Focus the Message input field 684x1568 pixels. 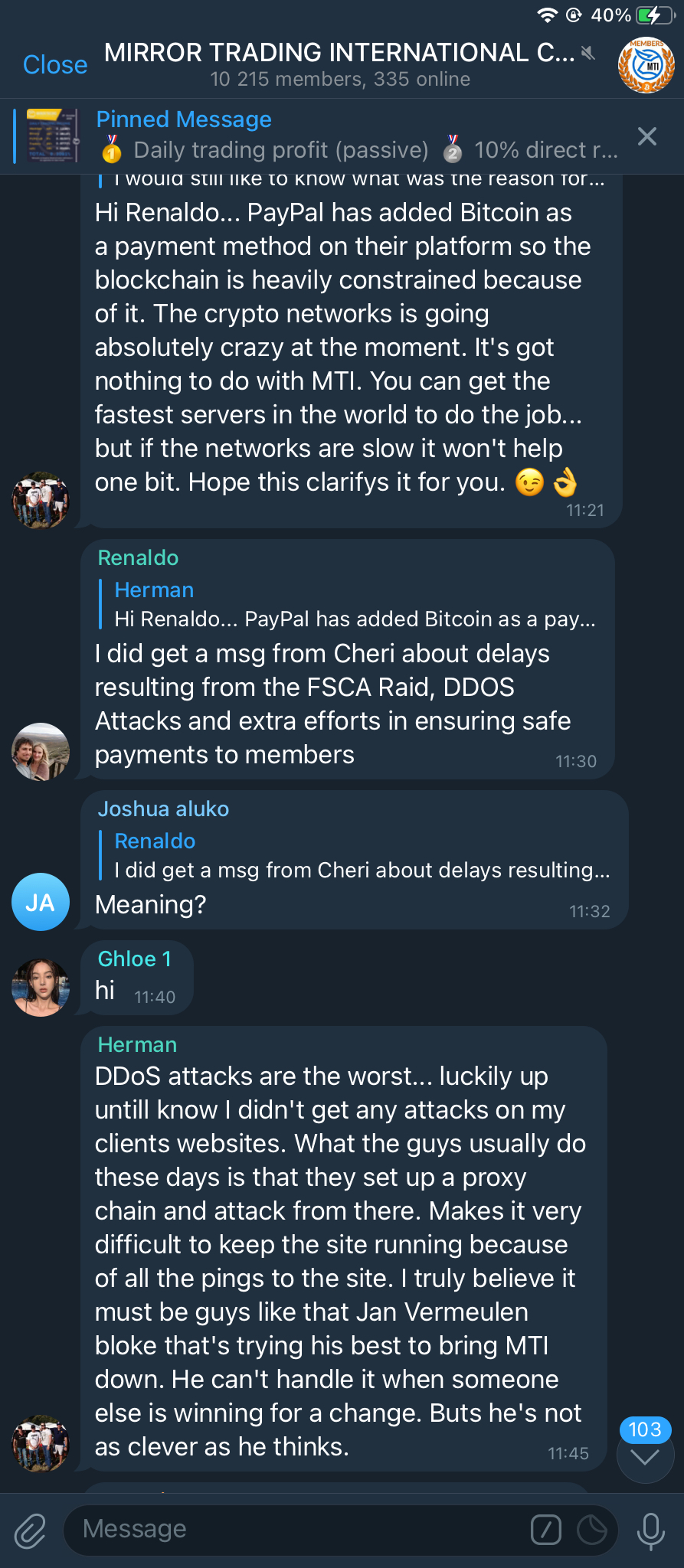[x=299, y=1530]
